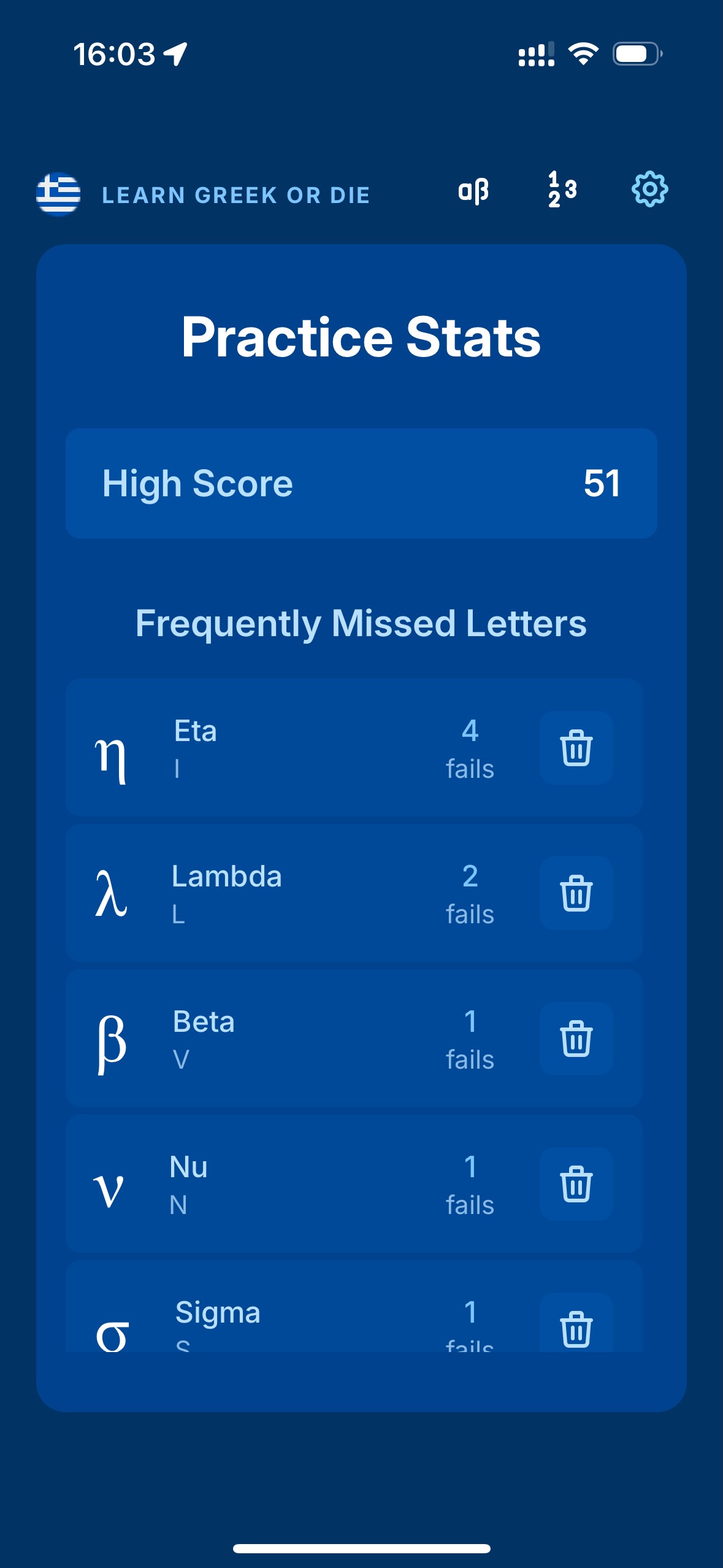
Task: Tap the Frequently Missed Letters heading
Action: [362, 623]
